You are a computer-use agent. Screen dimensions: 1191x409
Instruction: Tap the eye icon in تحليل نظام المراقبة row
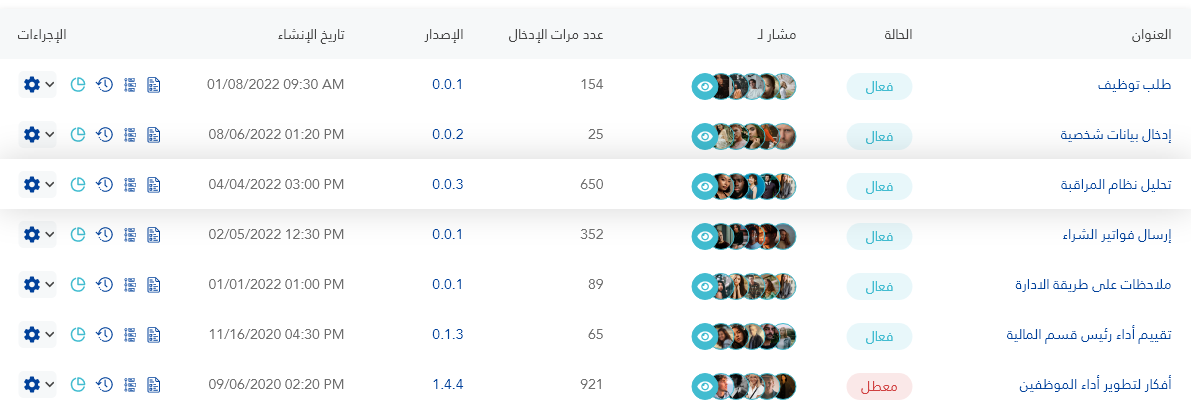705,186
